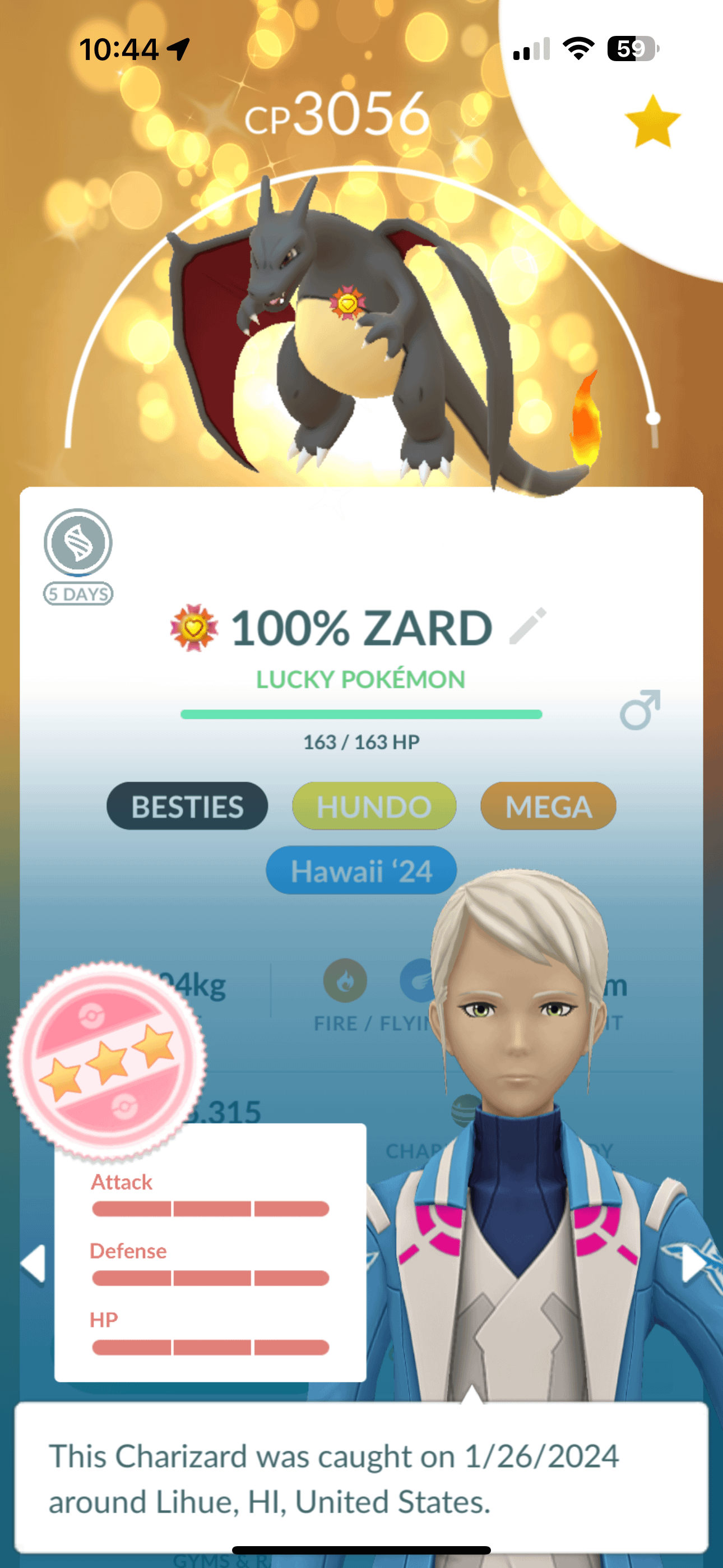The height and width of the screenshot is (1568, 723).
Task: Select the HUNDO tag
Action: click(x=374, y=806)
